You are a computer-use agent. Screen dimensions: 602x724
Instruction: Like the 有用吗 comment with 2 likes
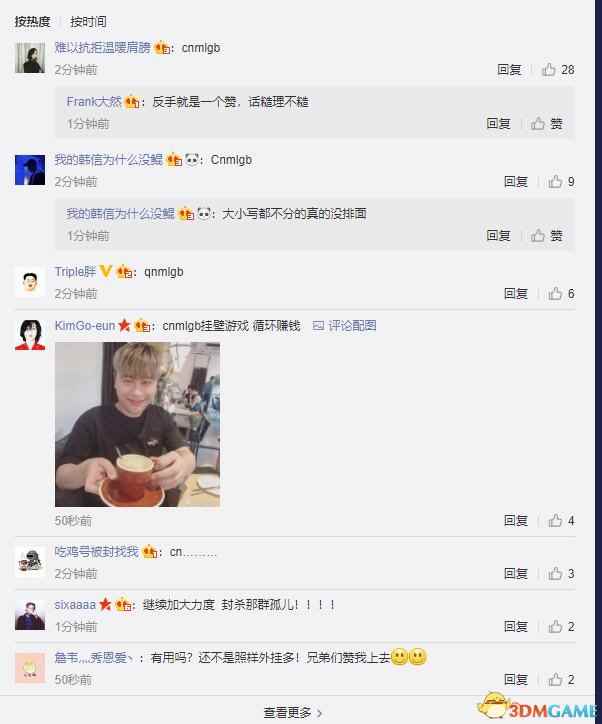click(x=558, y=680)
